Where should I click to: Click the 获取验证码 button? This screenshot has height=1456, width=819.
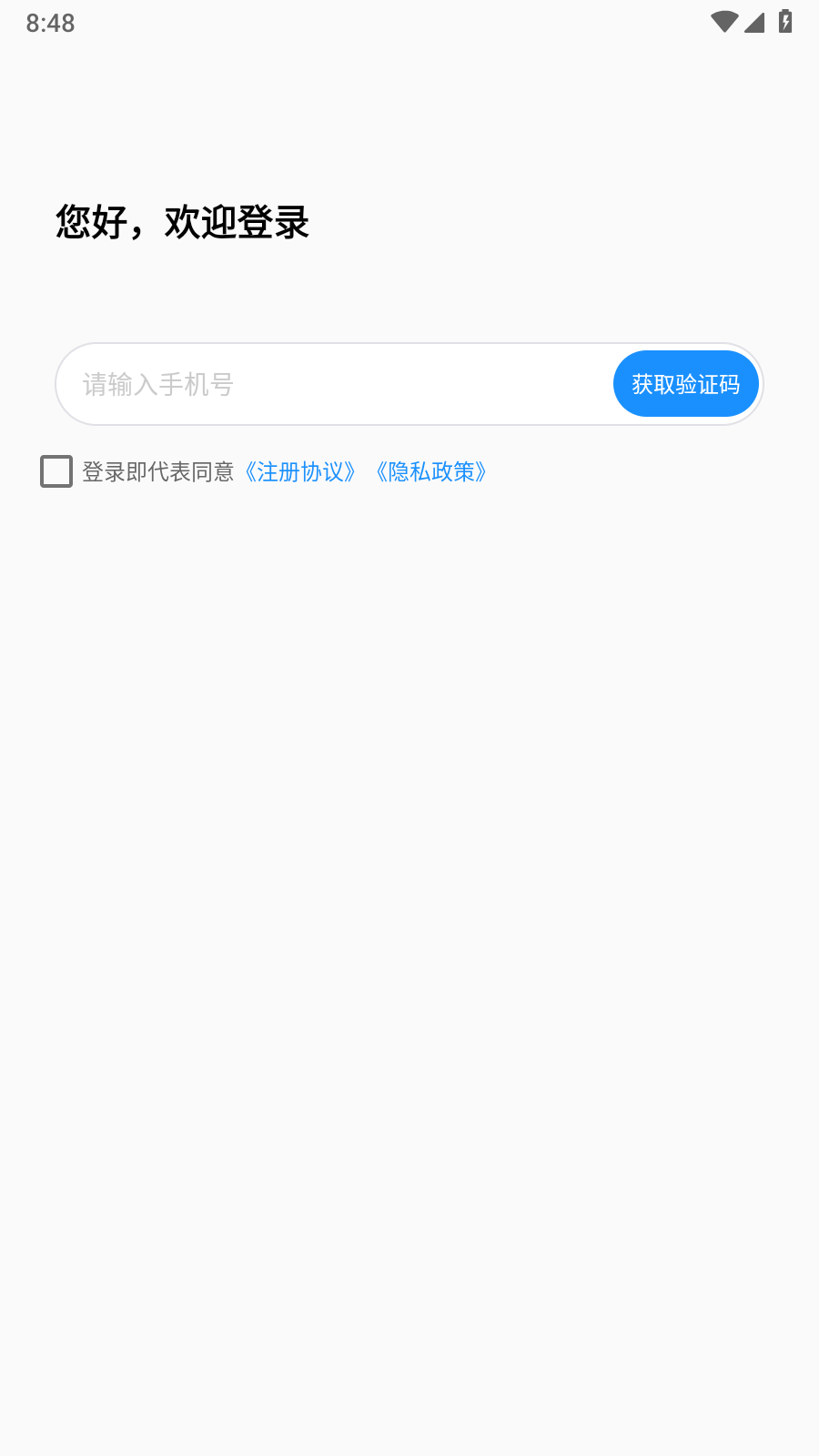click(x=686, y=383)
